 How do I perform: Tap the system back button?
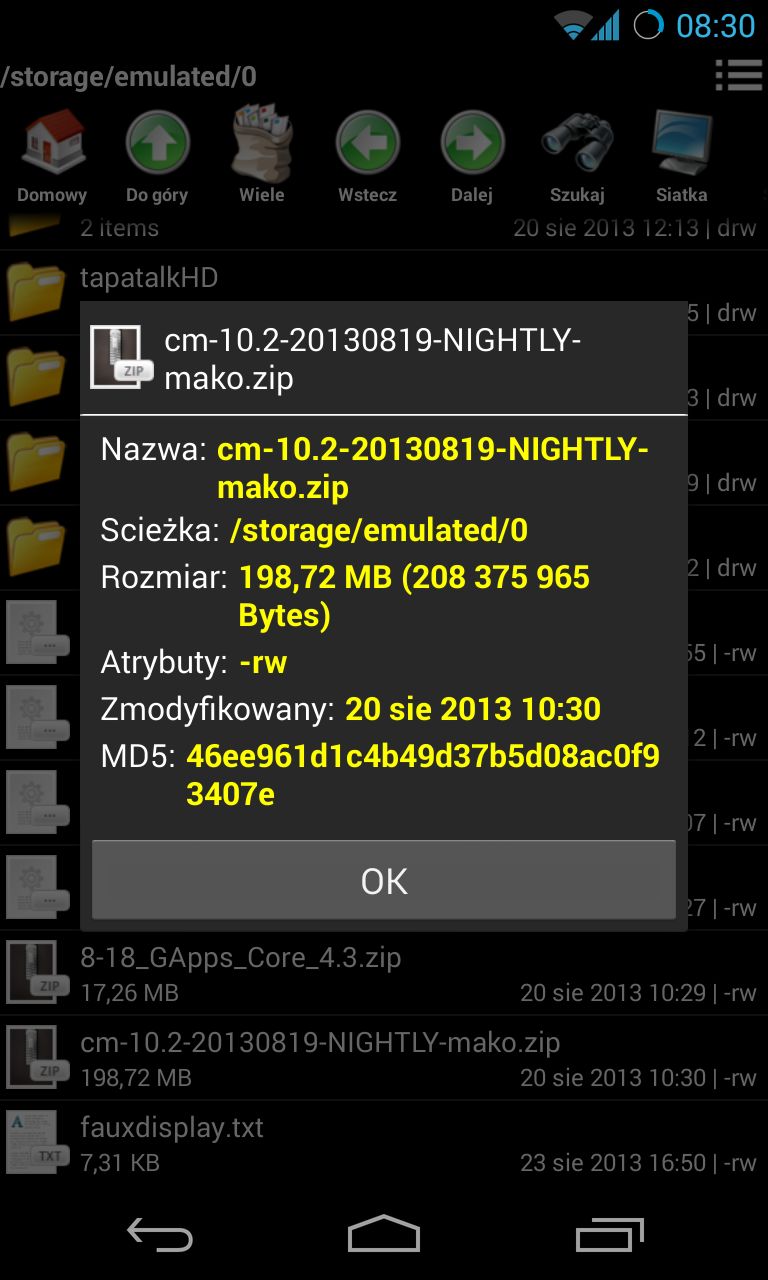[x=160, y=1235]
